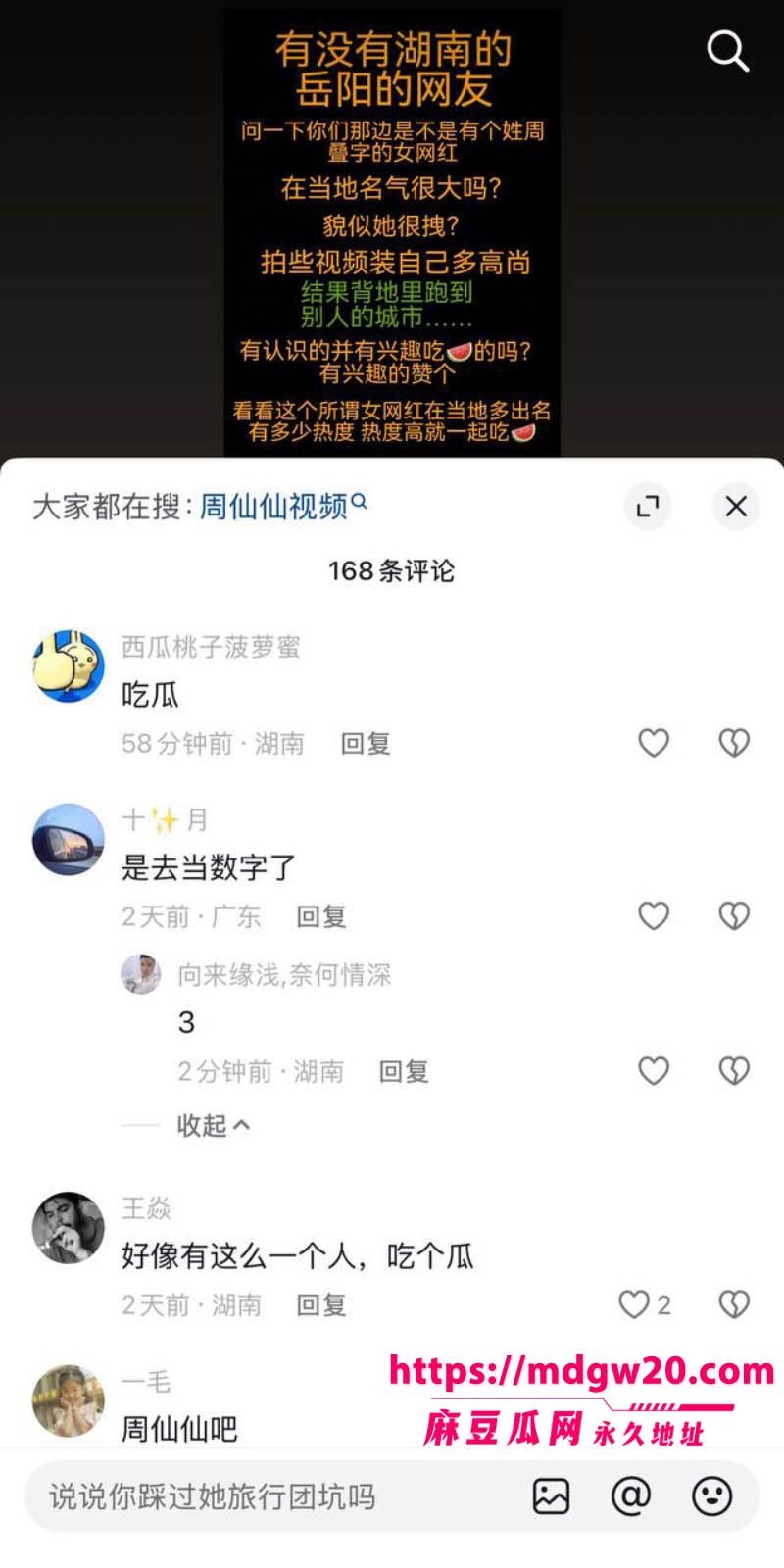Like 王焱's comment
The width and height of the screenshot is (784, 1568).
pos(645,1303)
